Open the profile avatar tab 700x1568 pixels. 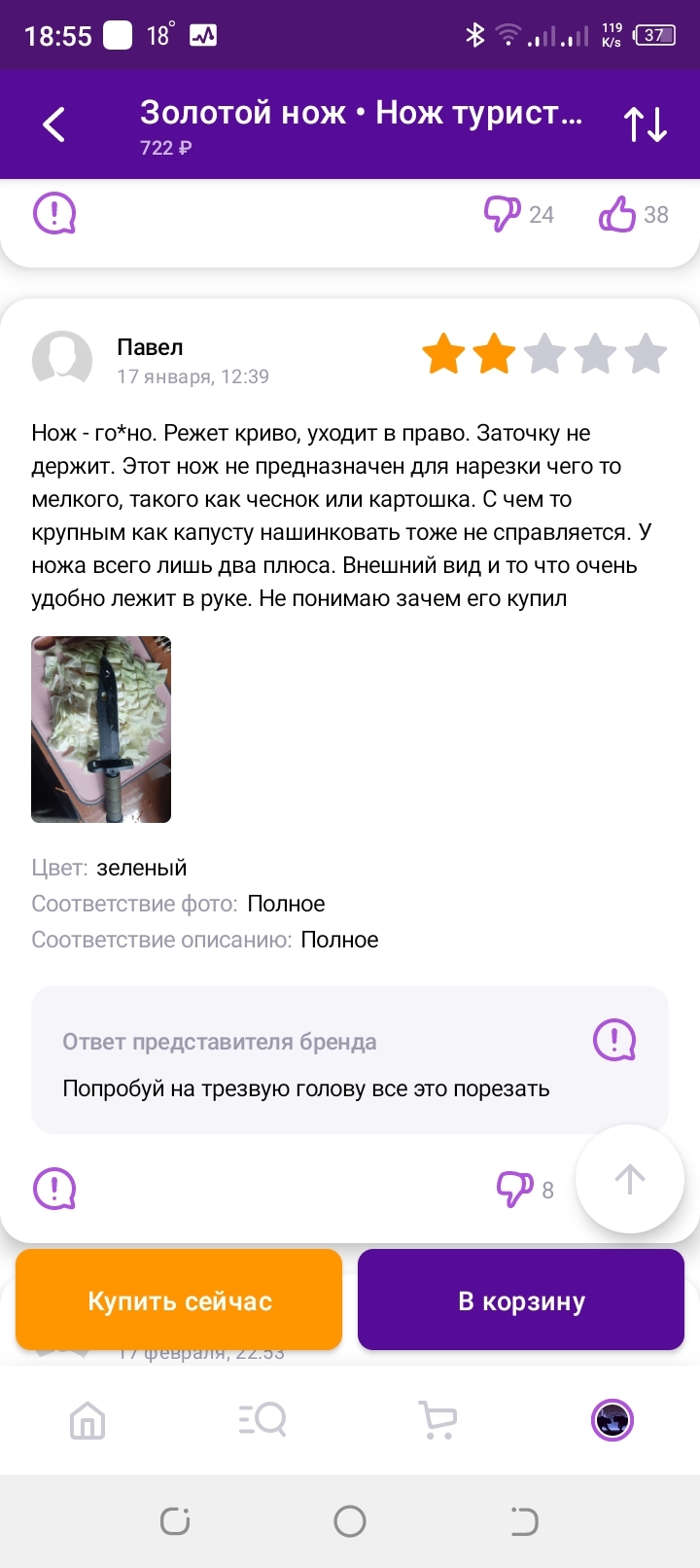click(612, 1420)
